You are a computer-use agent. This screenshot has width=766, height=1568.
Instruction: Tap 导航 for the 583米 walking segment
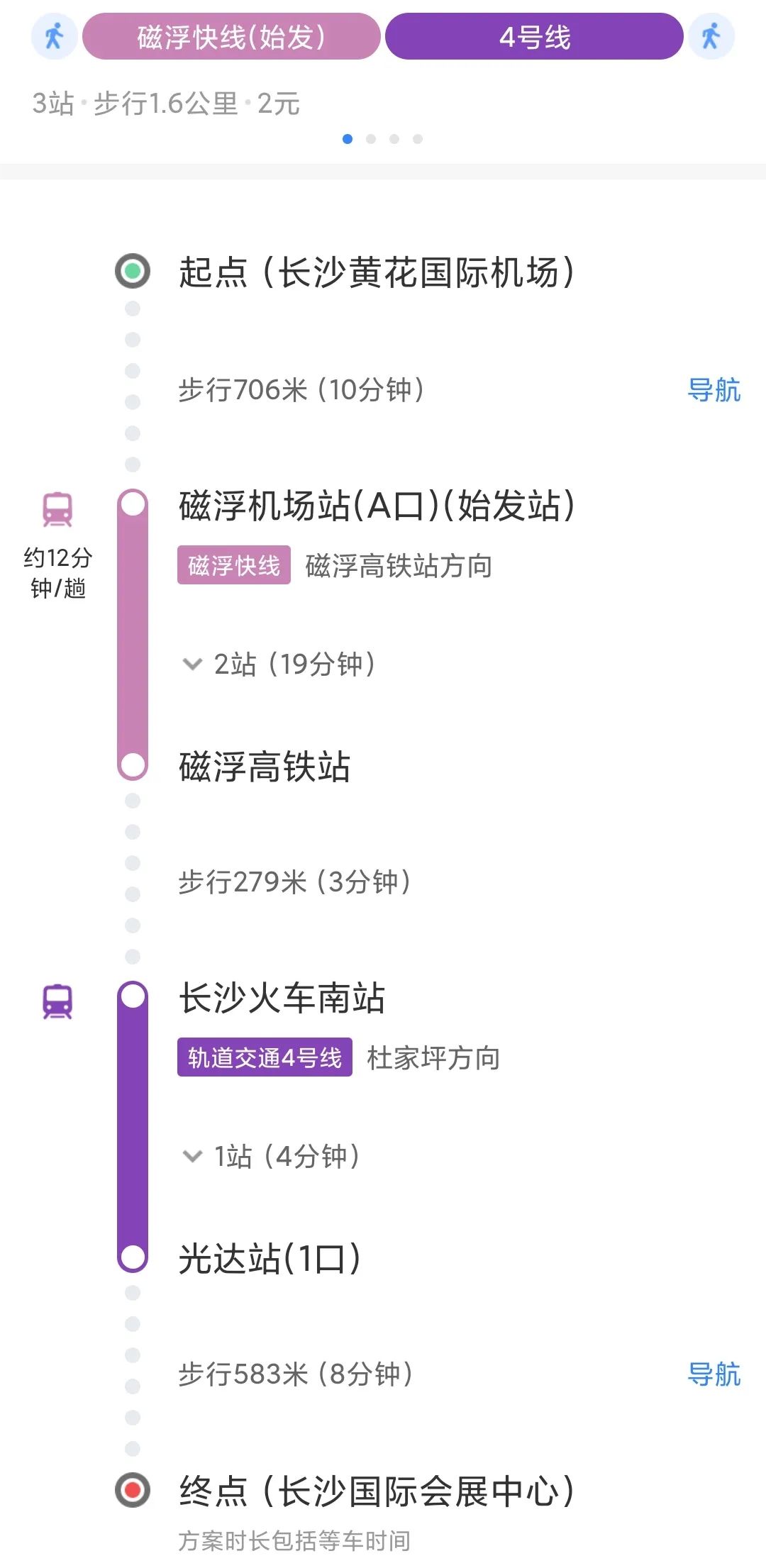[x=714, y=1374]
